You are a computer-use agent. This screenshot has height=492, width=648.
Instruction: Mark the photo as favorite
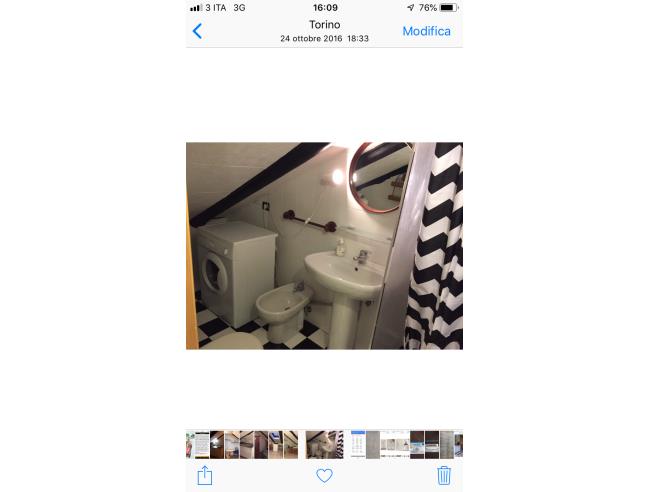324,476
